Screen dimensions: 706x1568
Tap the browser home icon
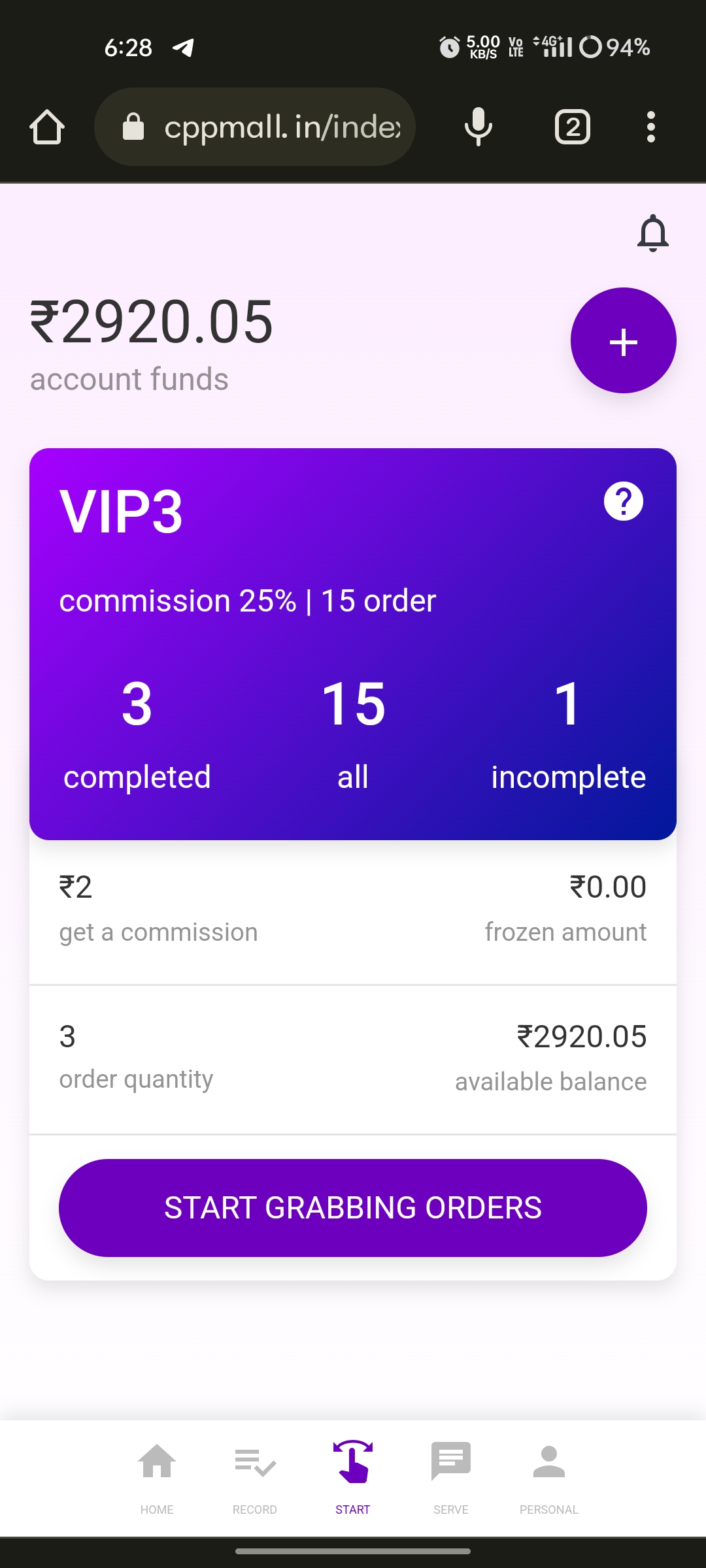click(47, 127)
